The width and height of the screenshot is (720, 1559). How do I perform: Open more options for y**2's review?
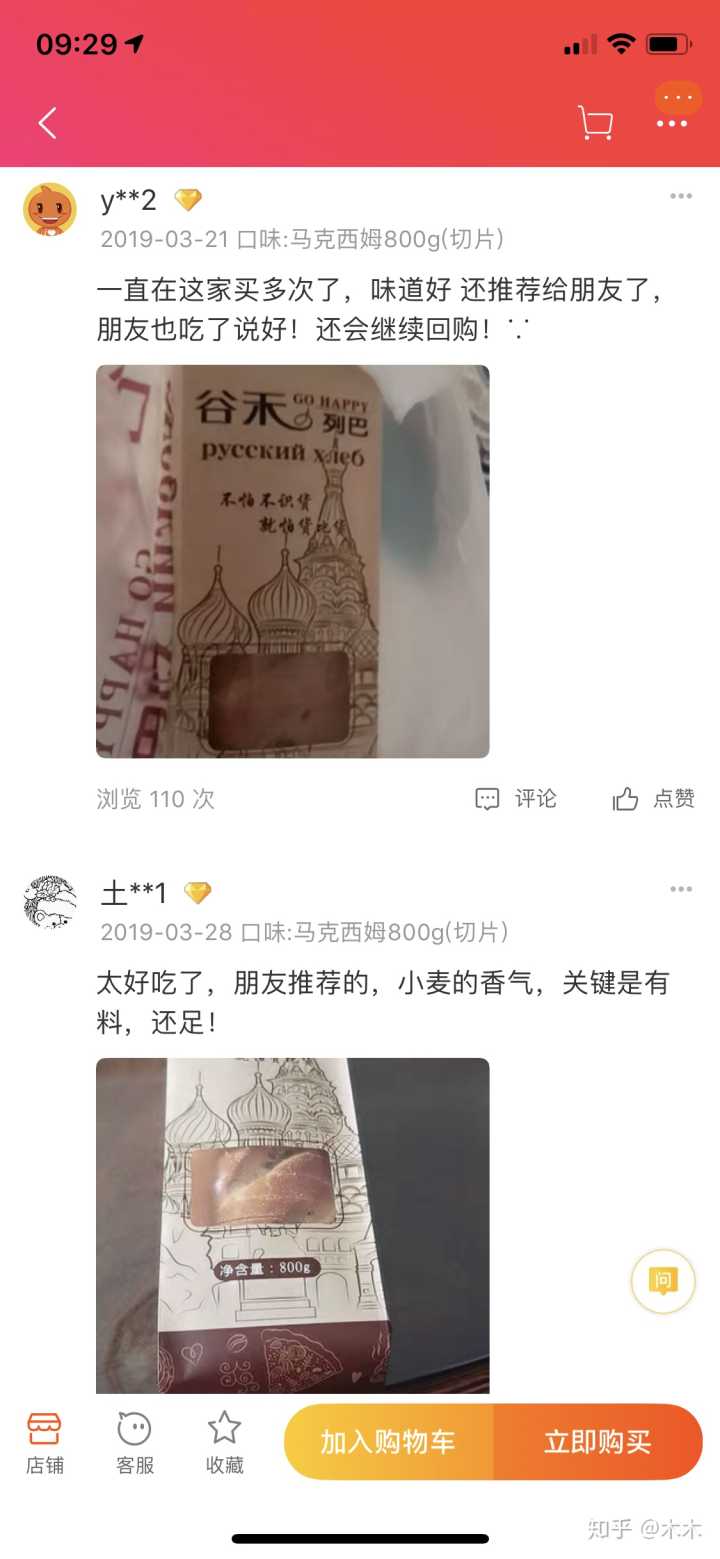(x=681, y=197)
